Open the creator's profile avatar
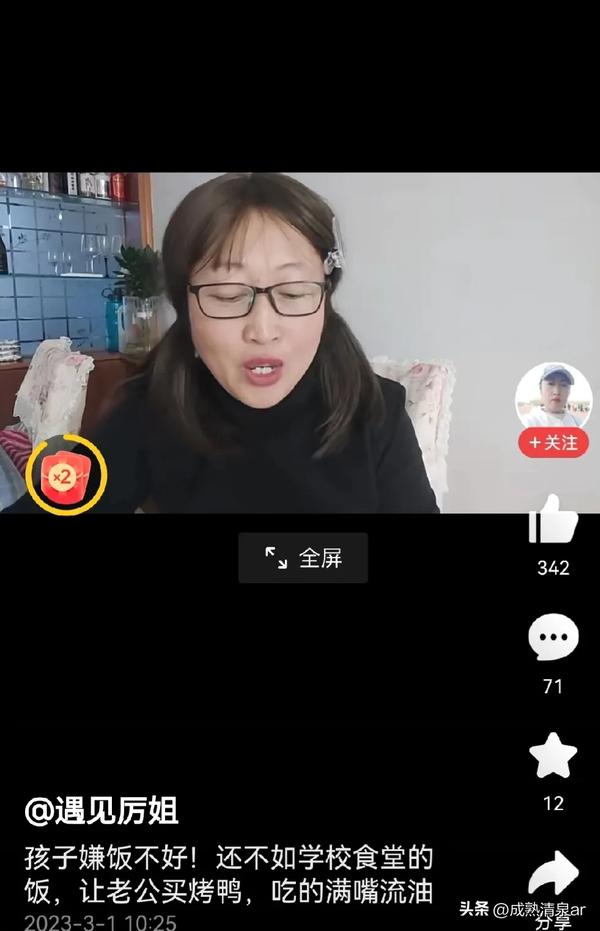Image resolution: width=600 pixels, height=931 pixels. [553, 396]
